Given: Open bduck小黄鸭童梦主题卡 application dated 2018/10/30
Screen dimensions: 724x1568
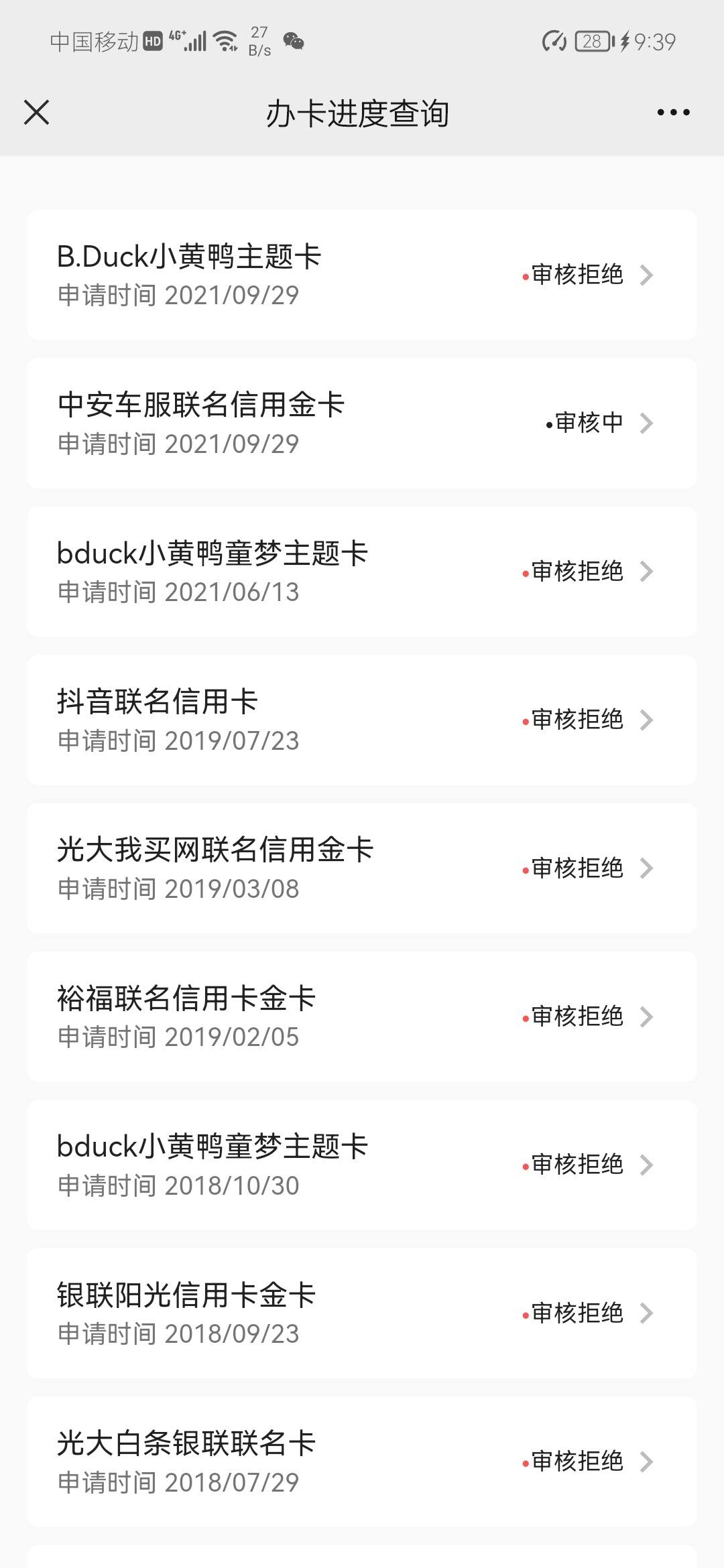Looking at the screenshot, I should point(362,1165).
